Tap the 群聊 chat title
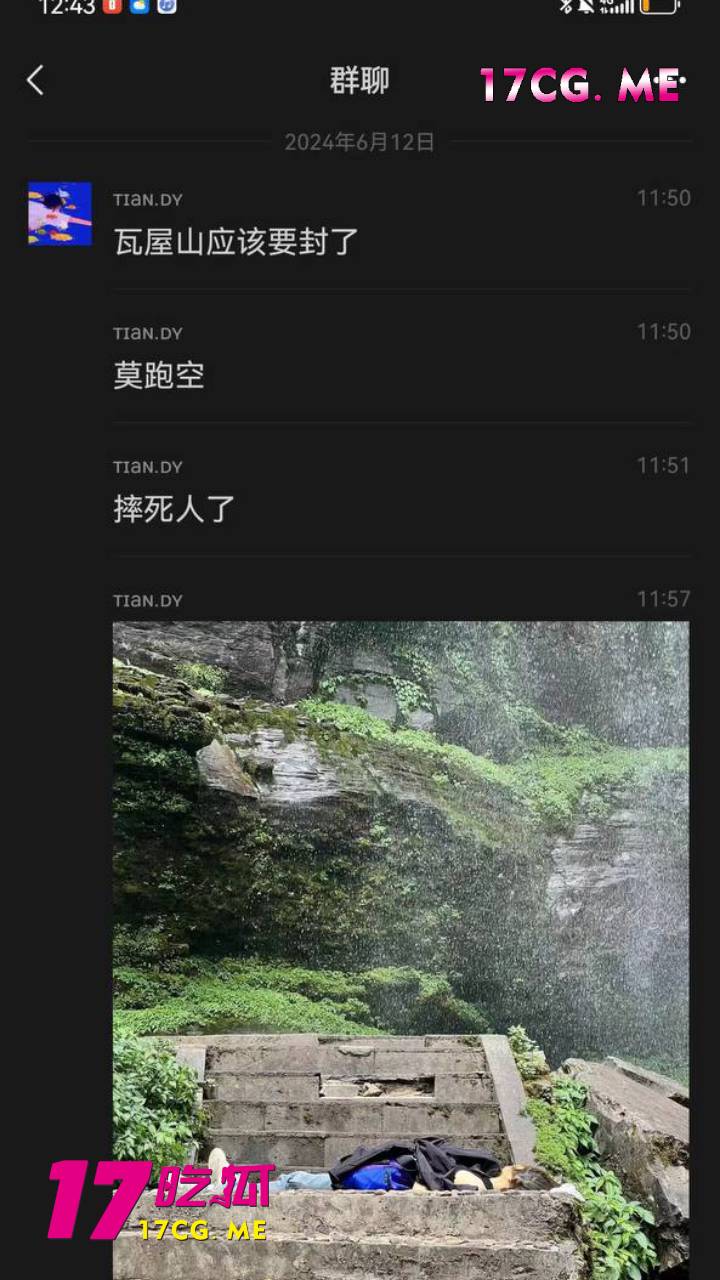The width and height of the screenshot is (720, 1280). point(359,82)
